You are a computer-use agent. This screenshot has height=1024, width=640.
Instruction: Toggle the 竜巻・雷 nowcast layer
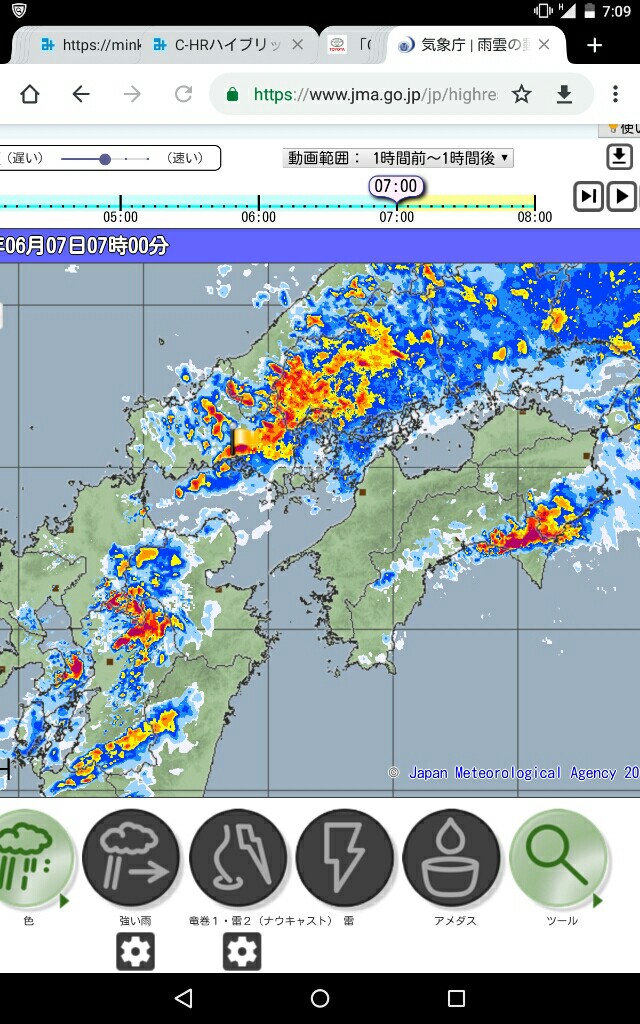tap(238, 858)
